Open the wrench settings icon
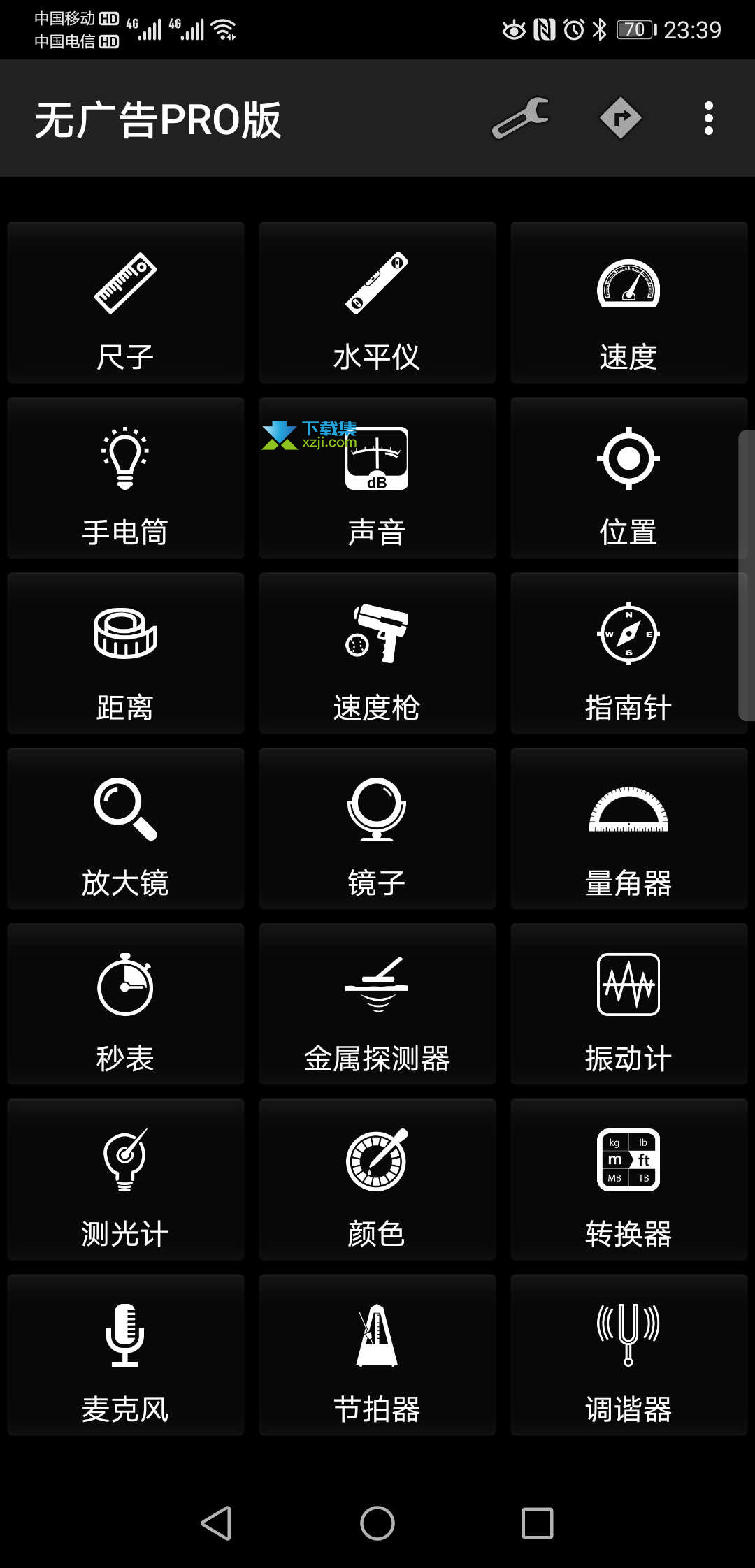755x1568 pixels. pyautogui.click(x=521, y=118)
